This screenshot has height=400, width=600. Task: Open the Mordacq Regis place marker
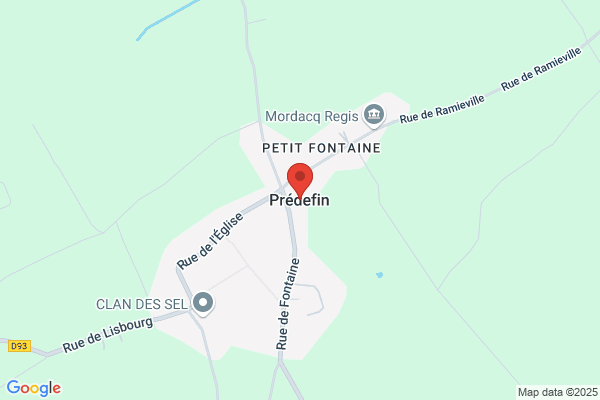tap(375, 115)
